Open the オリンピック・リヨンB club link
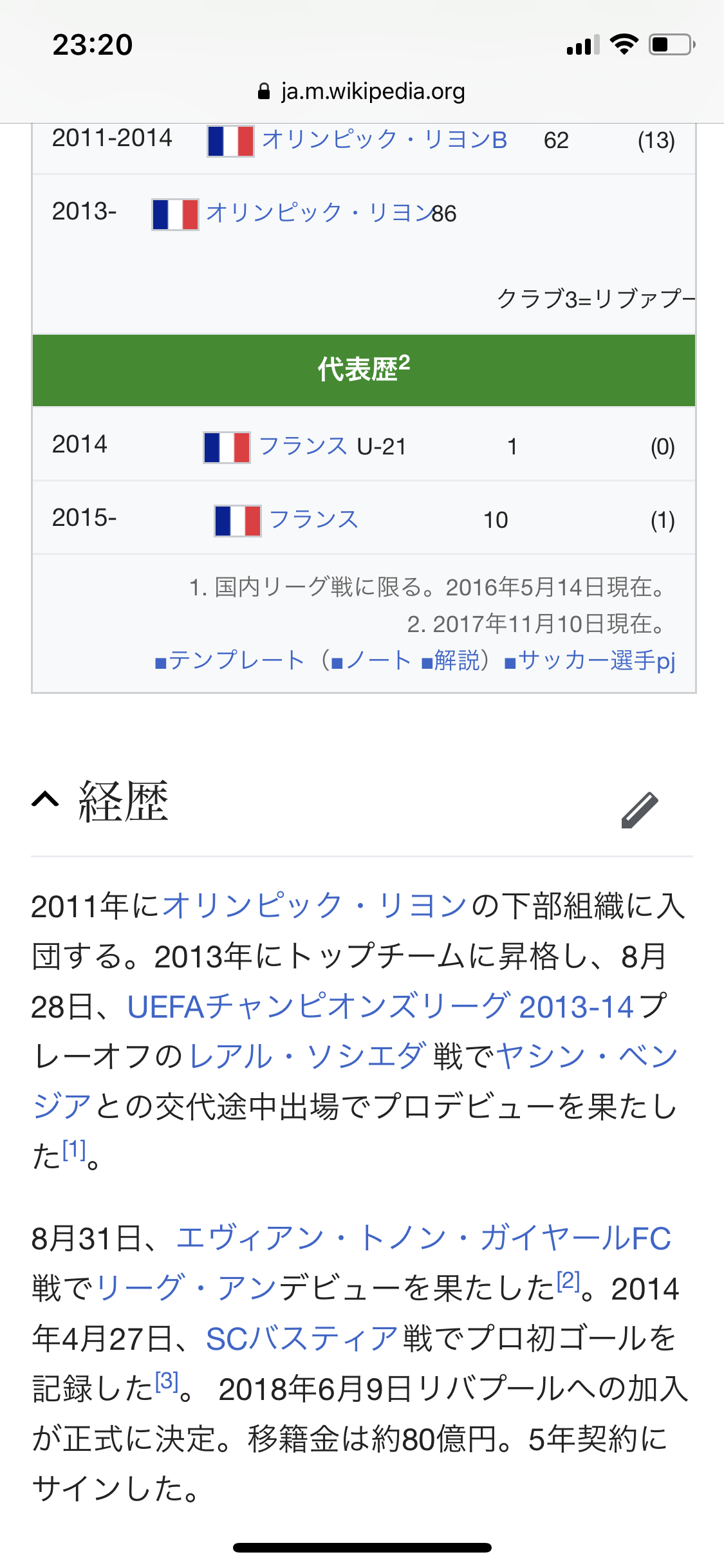Image resolution: width=724 pixels, height=1568 pixels. (384, 140)
